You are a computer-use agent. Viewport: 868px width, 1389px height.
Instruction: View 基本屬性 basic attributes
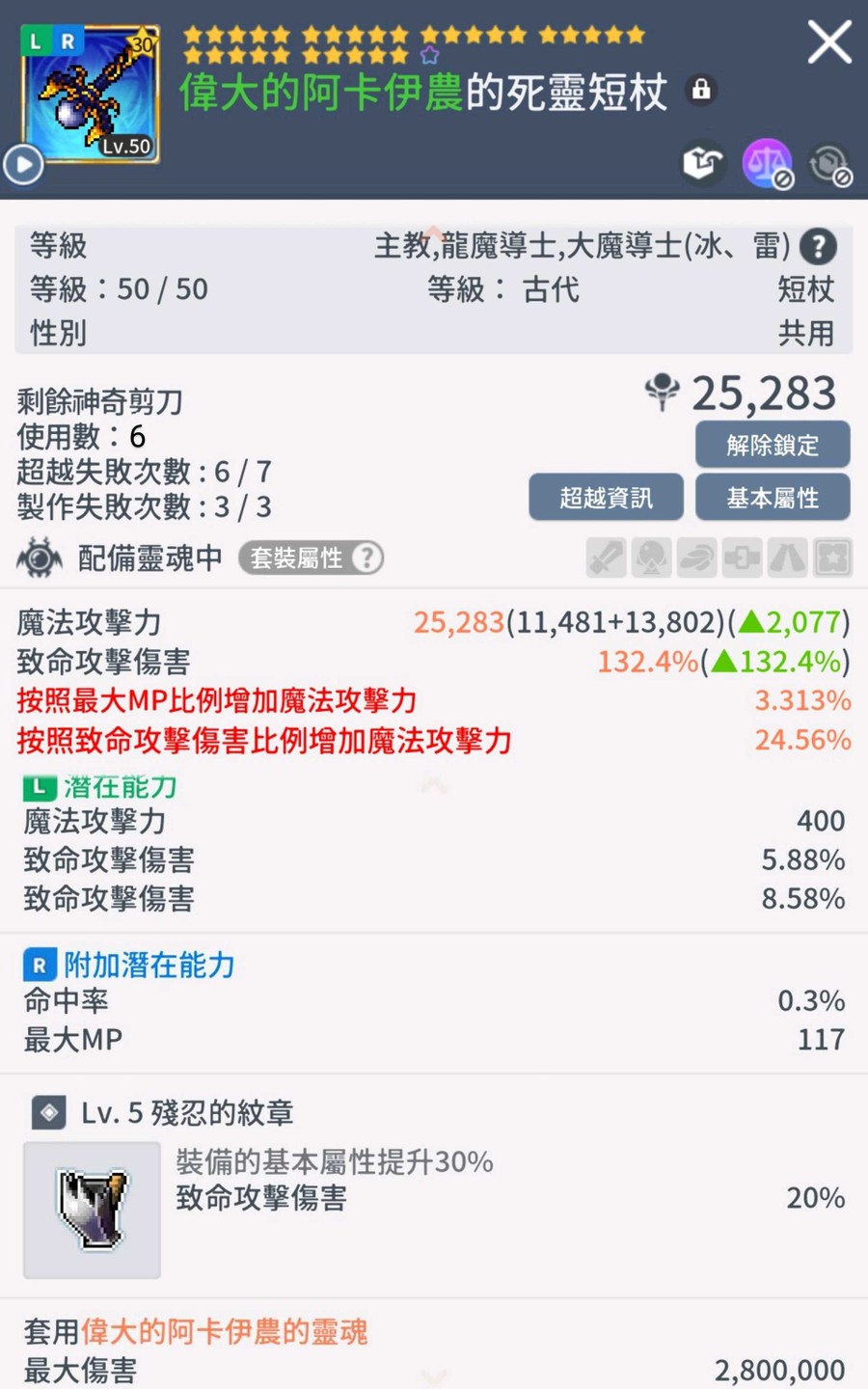pos(773,498)
